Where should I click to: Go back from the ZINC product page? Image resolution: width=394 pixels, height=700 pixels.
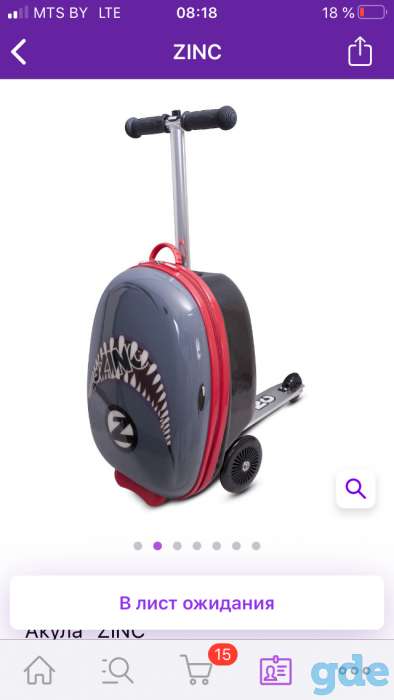pos(19,52)
